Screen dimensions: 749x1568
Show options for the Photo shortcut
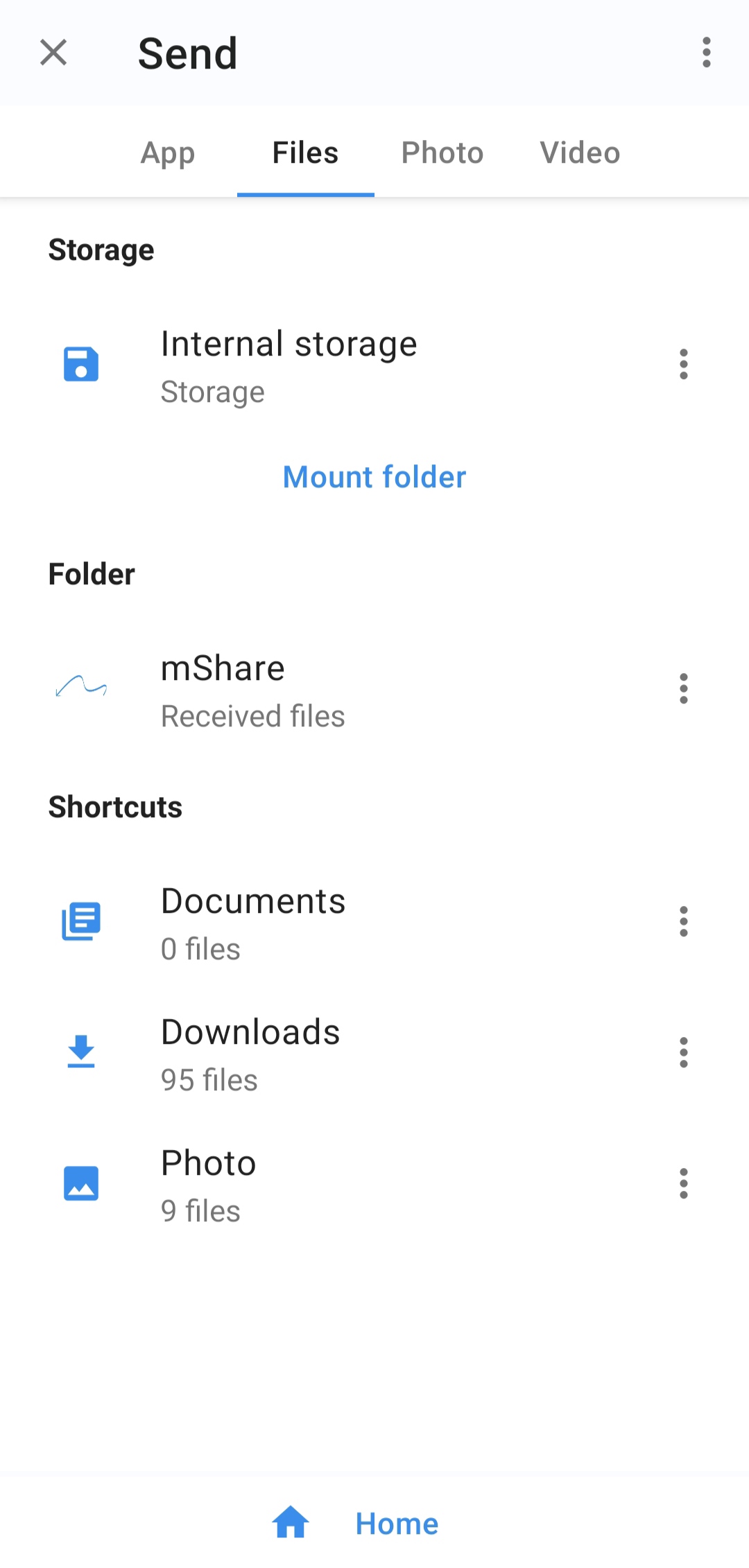684,1184
